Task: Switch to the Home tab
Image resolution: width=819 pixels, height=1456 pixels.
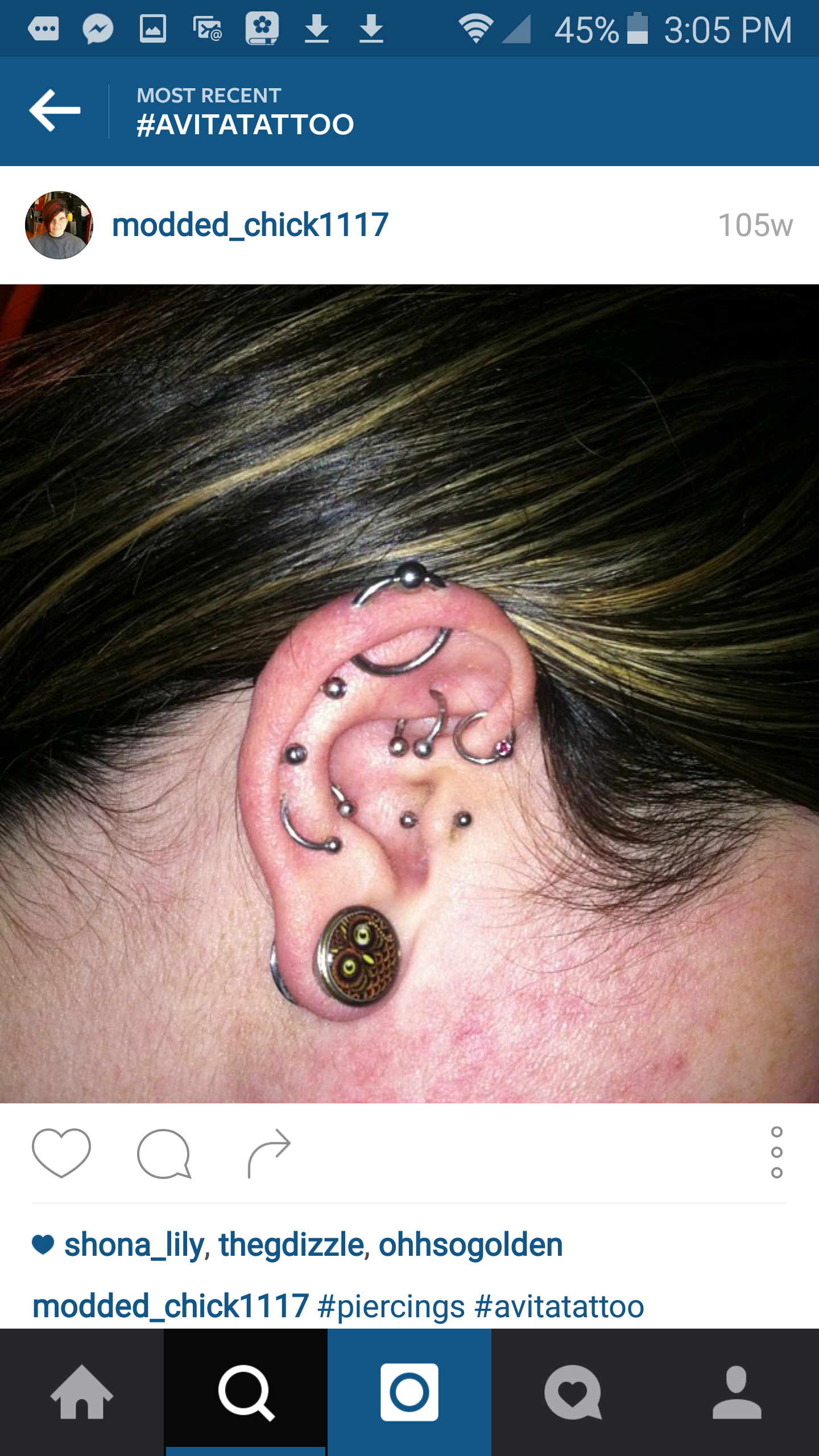Action: 82,1392
